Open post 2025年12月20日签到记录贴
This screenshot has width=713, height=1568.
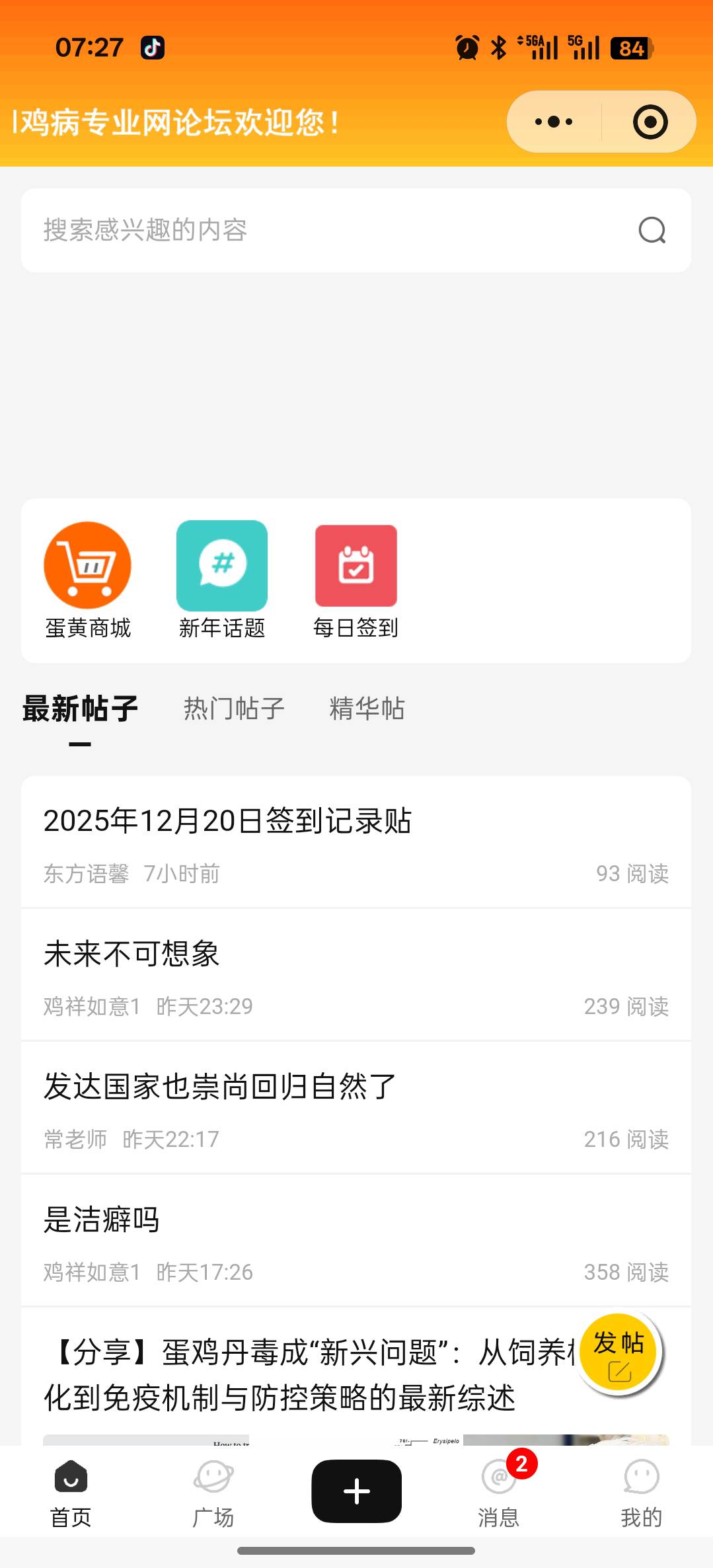point(227,821)
